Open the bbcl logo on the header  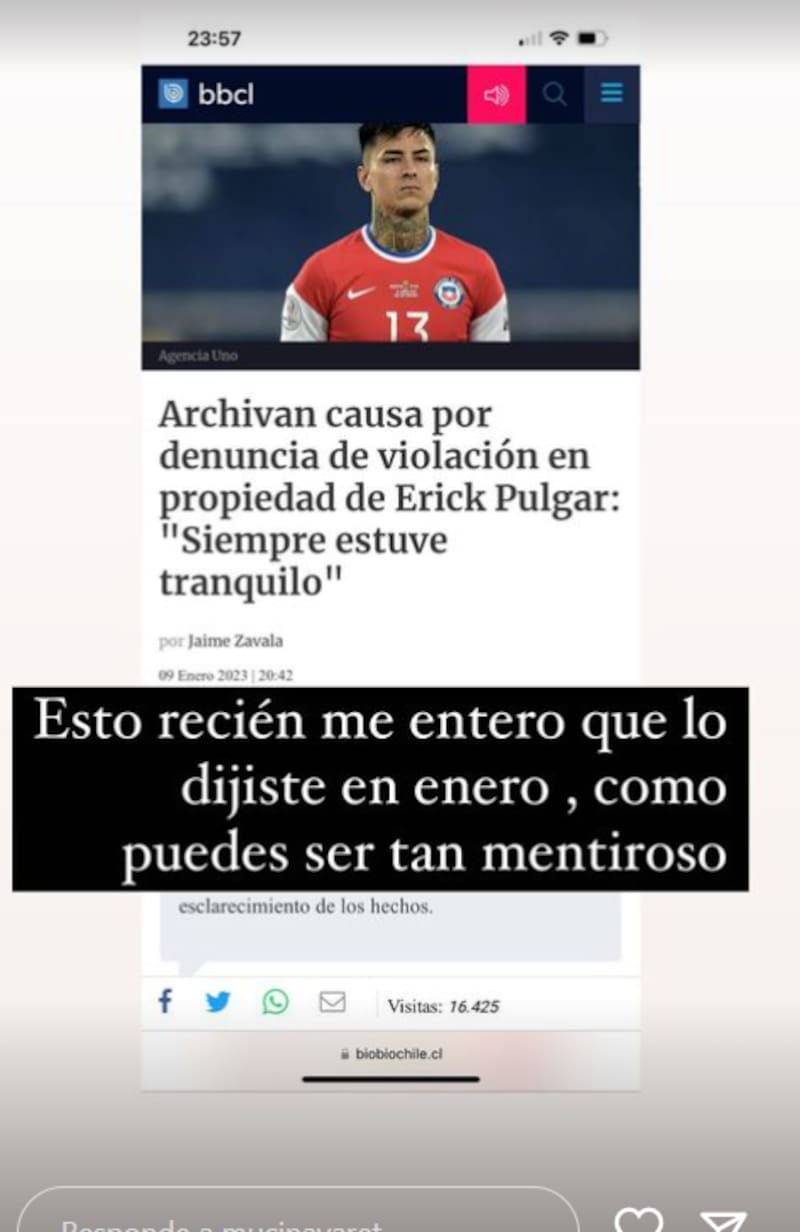(x=206, y=92)
